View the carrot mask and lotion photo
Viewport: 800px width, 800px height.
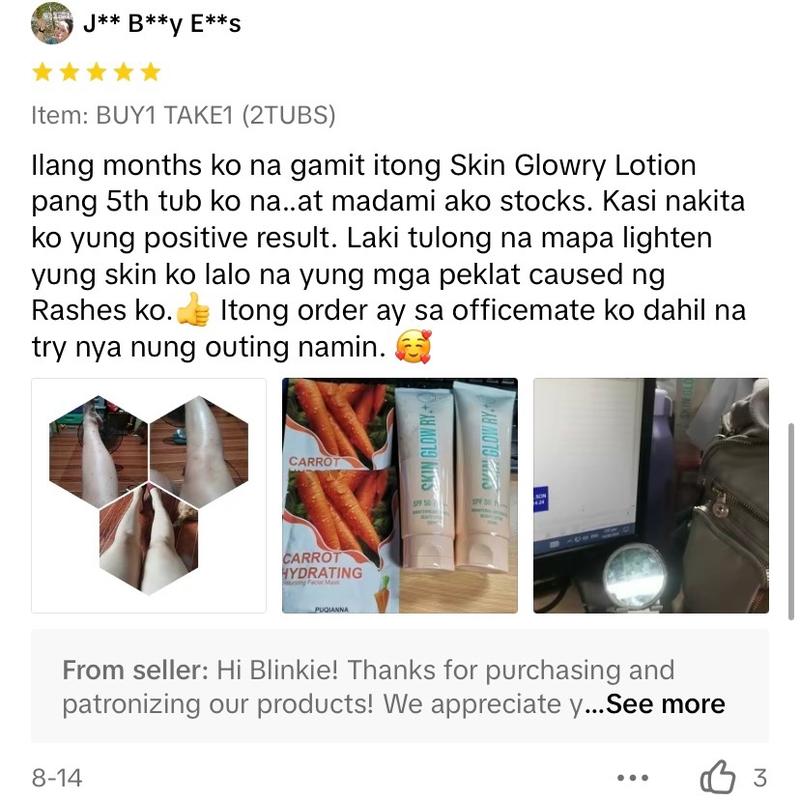click(400, 495)
